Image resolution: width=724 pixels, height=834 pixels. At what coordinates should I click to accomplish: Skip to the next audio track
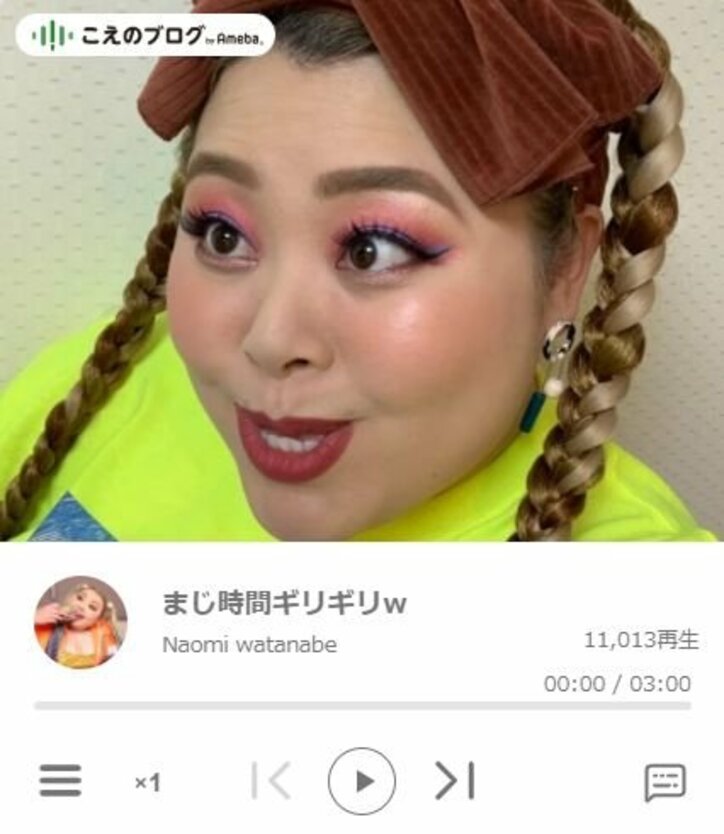pyautogui.click(x=455, y=781)
